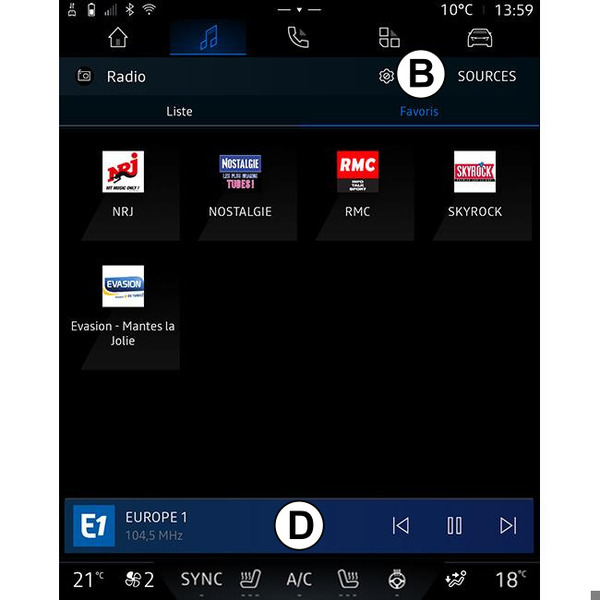Select RMC from favorites
600x600 pixels.
pyautogui.click(x=357, y=183)
